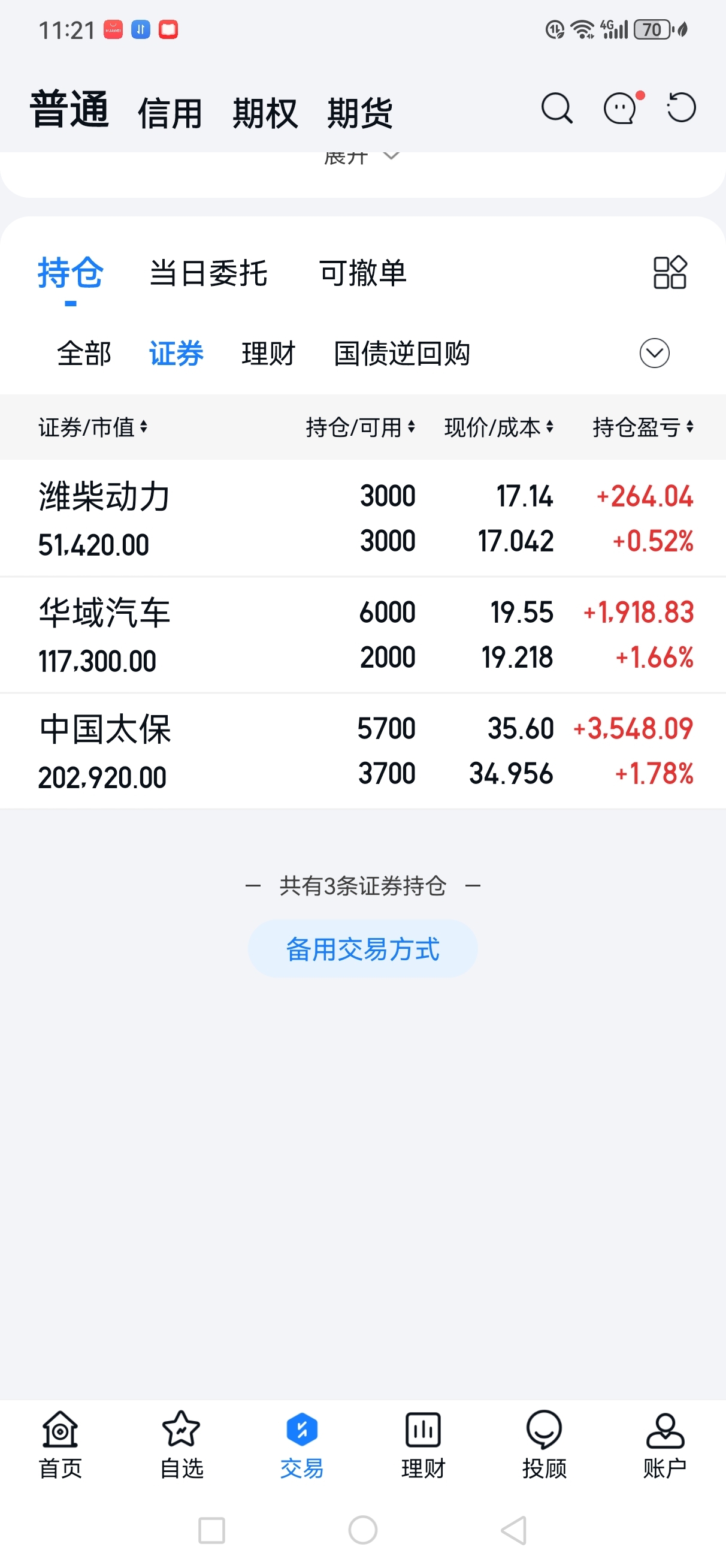Open the customer service chat icon
This screenshot has height=1568, width=726.
pyautogui.click(x=622, y=108)
